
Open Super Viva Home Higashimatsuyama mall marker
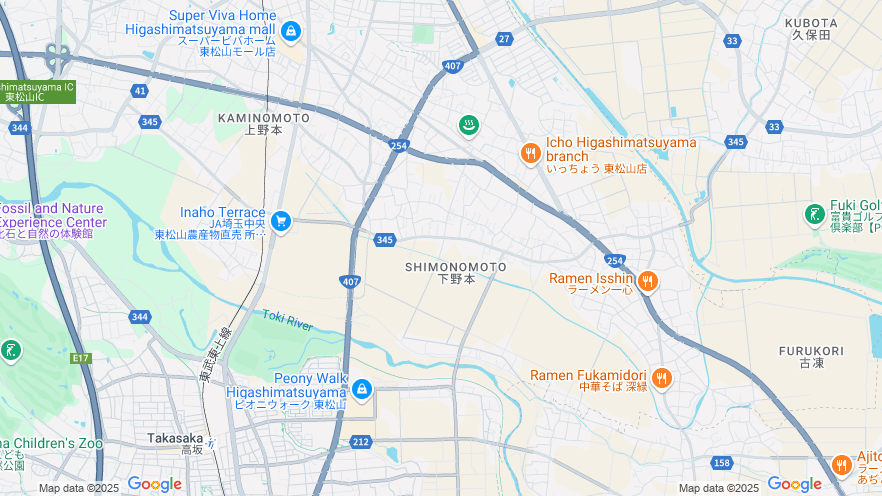click(x=291, y=31)
